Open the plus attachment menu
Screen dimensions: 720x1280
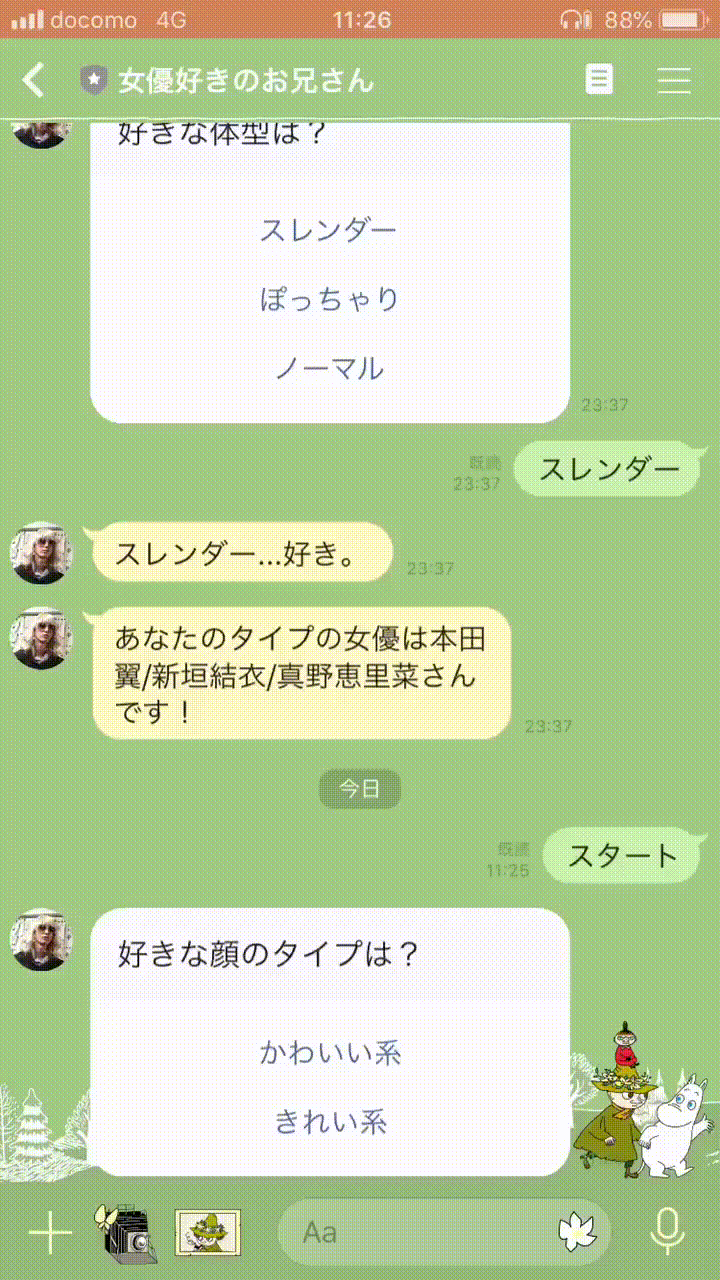pyautogui.click(x=50, y=1233)
